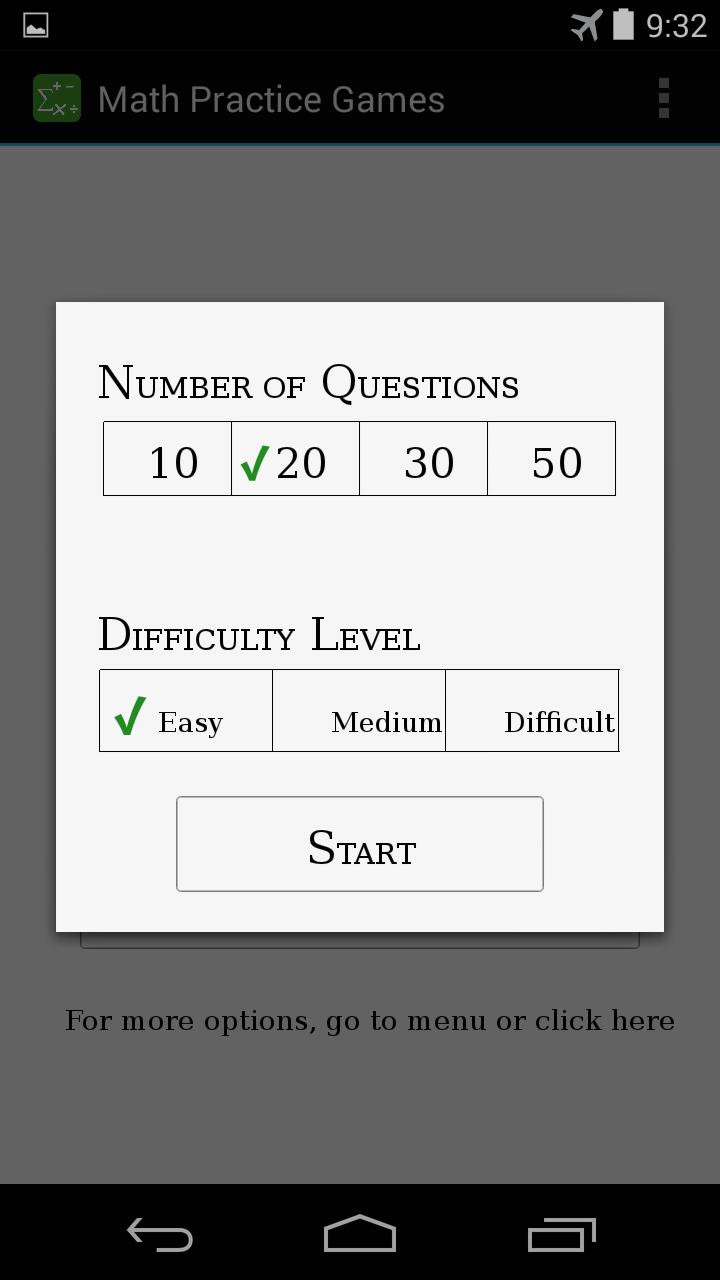The height and width of the screenshot is (1280, 720).
Task: Open the overflow menu
Action: [x=664, y=99]
